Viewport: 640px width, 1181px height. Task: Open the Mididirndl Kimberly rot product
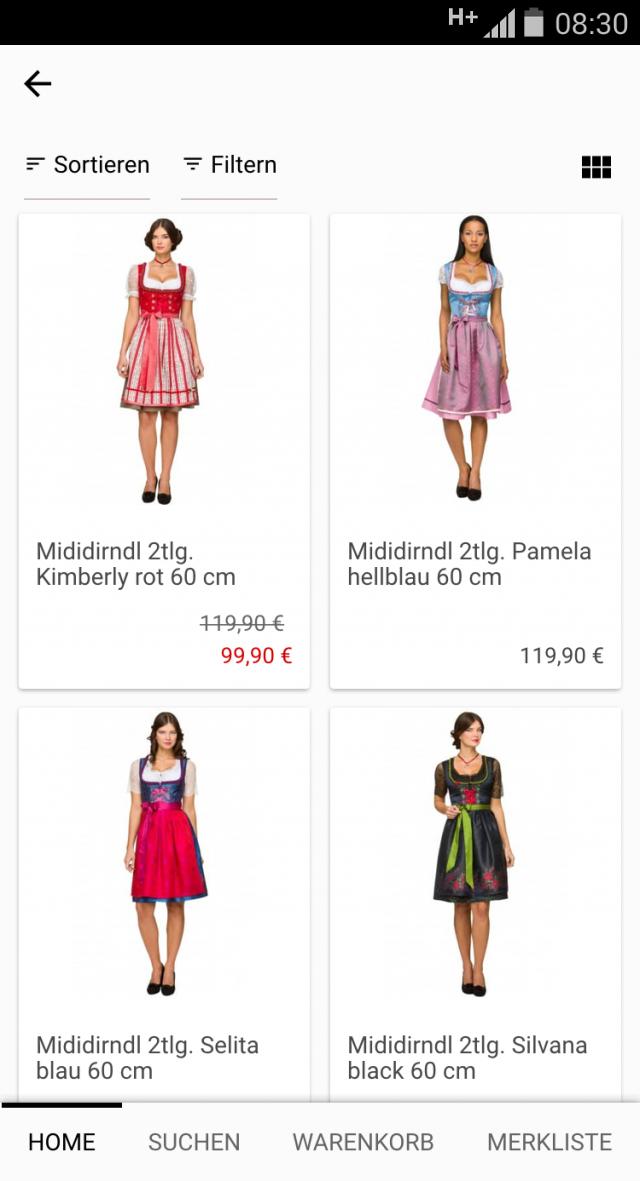[x=164, y=450]
